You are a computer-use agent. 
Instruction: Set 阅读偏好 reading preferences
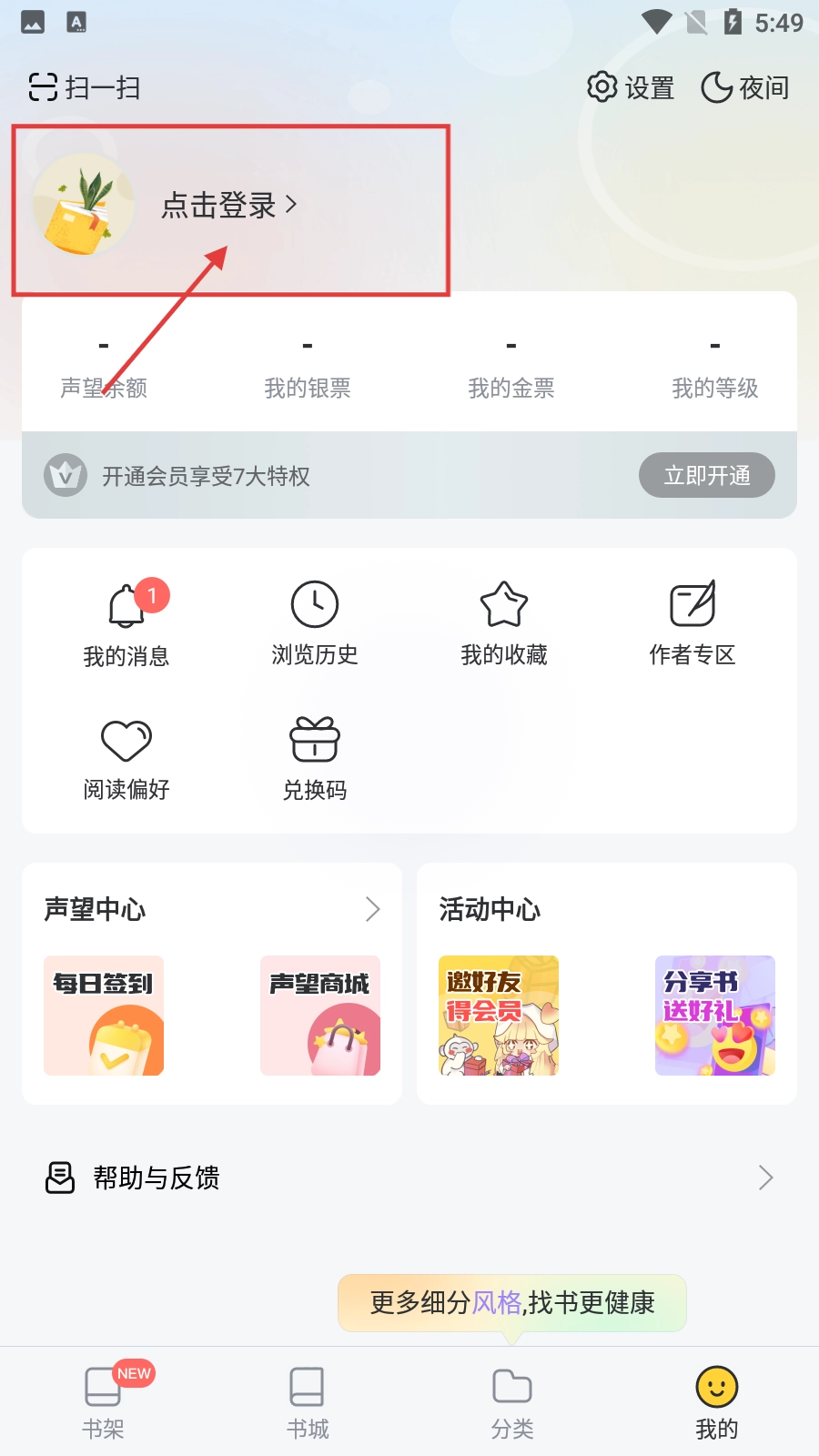(126, 758)
